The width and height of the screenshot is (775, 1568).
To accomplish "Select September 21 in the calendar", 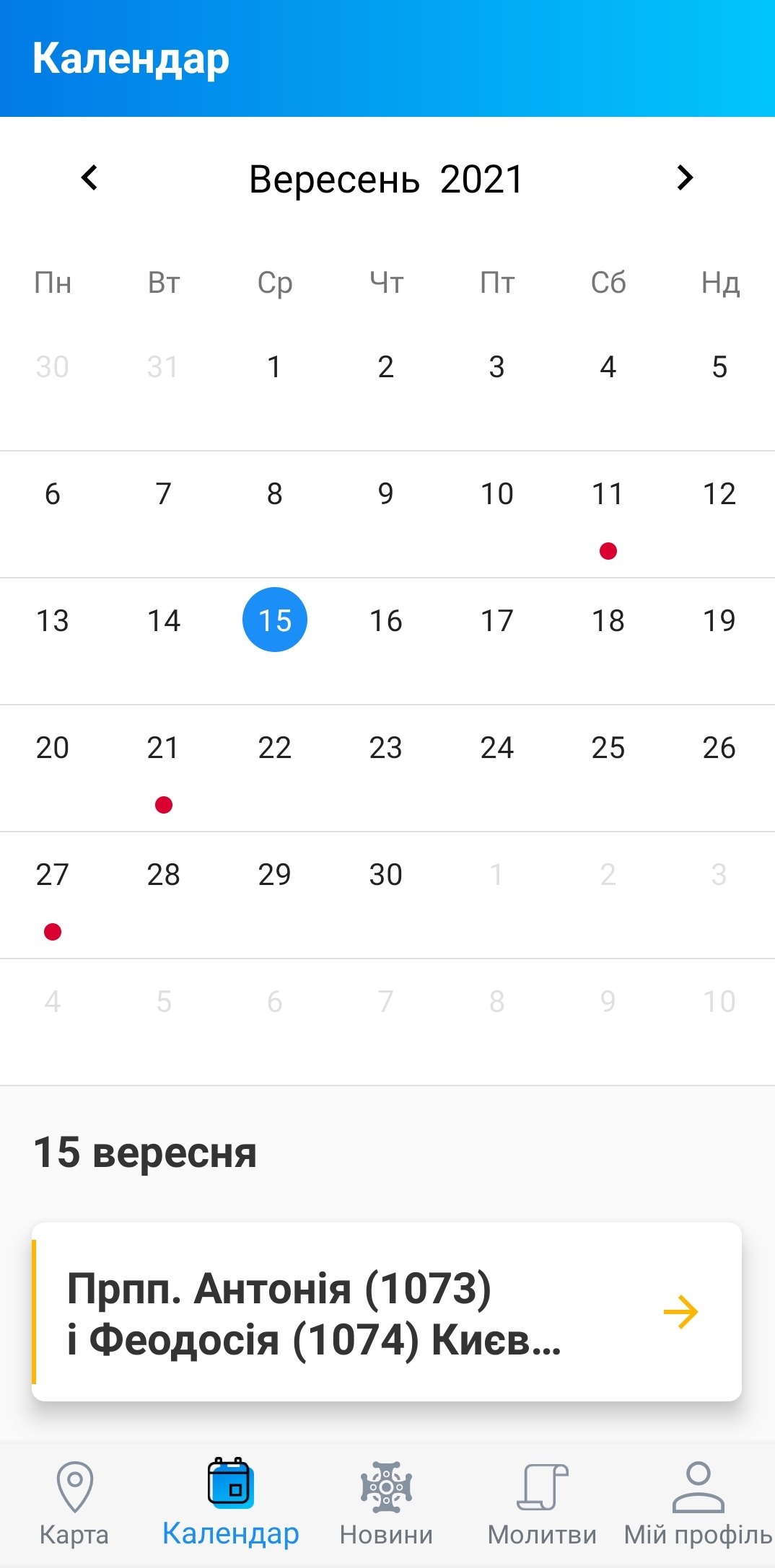I will [163, 749].
